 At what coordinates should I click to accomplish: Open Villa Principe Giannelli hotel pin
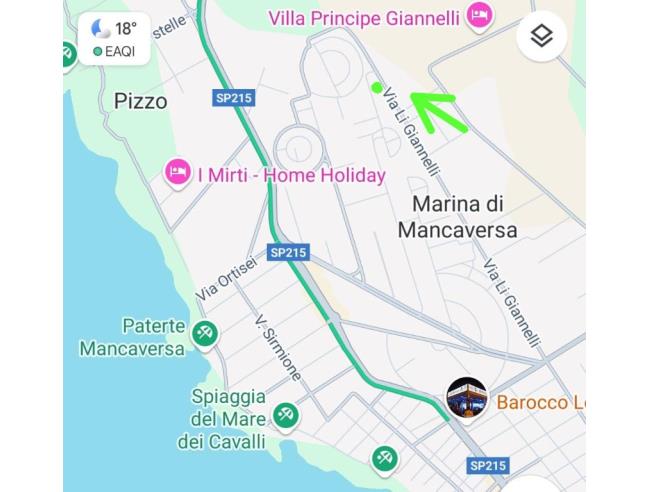tap(480, 17)
